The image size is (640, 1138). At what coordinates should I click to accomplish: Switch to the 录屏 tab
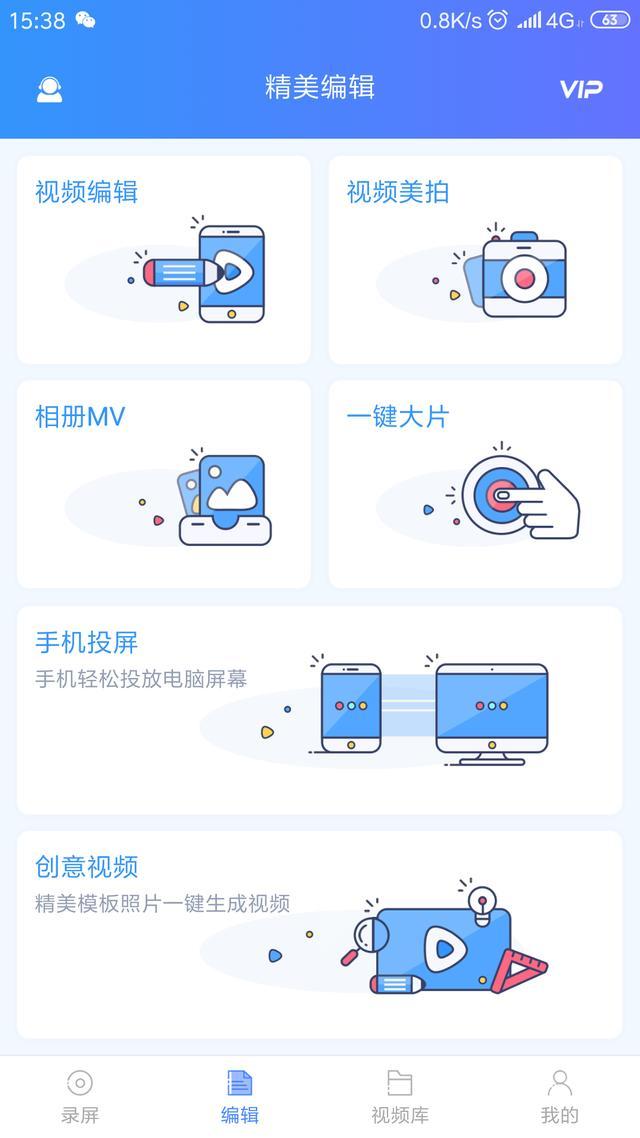click(80, 1096)
